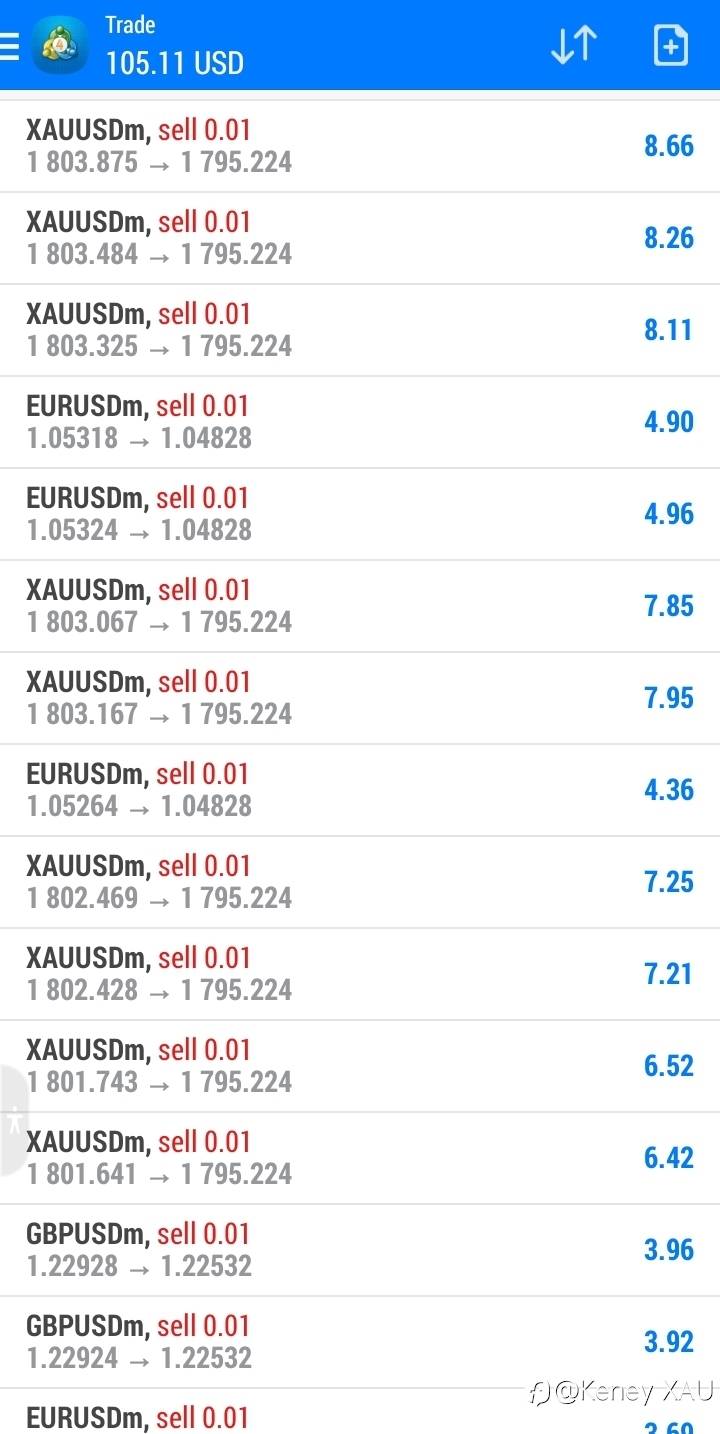This screenshot has height=1434, width=720.
Task: Open XAUUSDm trade with 7.21 profit
Action: (x=360, y=974)
